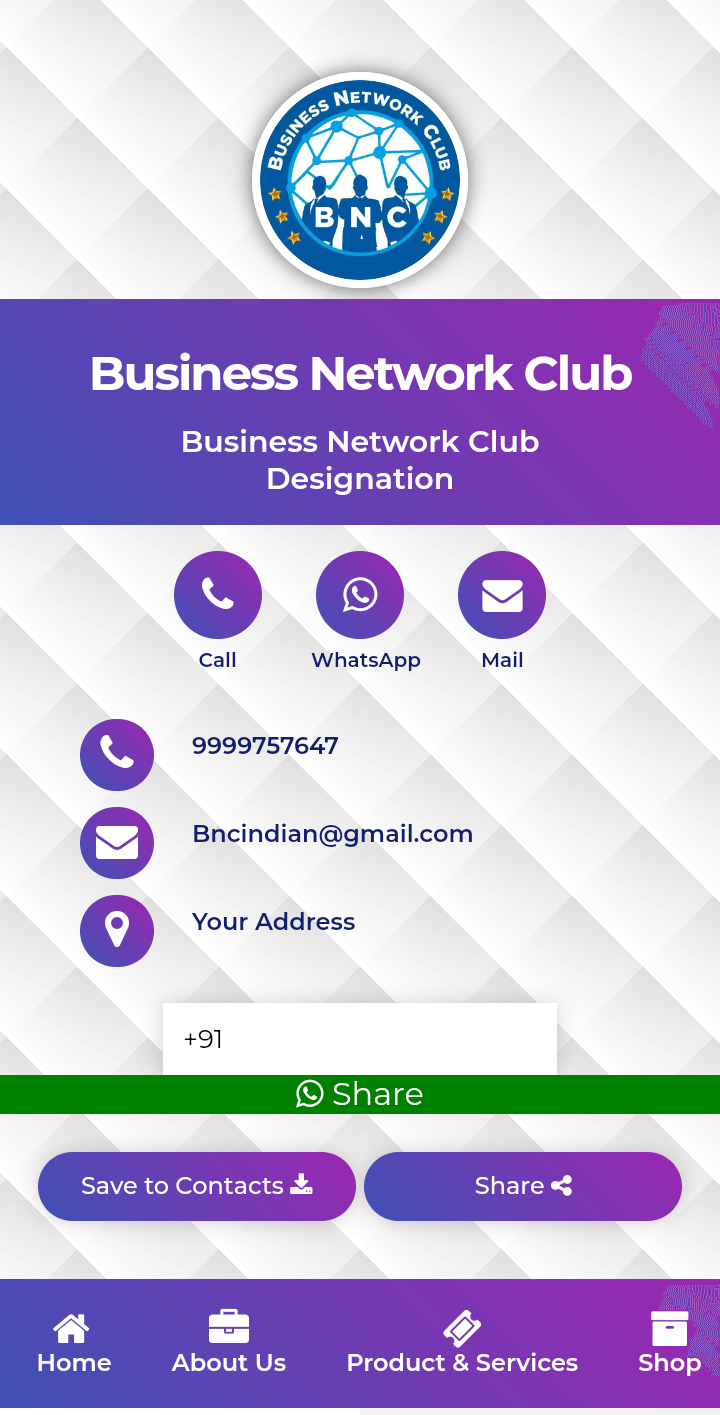The width and height of the screenshot is (720, 1415).
Task: Switch to the Shop tab
Action: pyautogui.click(x=669, y=1343)
